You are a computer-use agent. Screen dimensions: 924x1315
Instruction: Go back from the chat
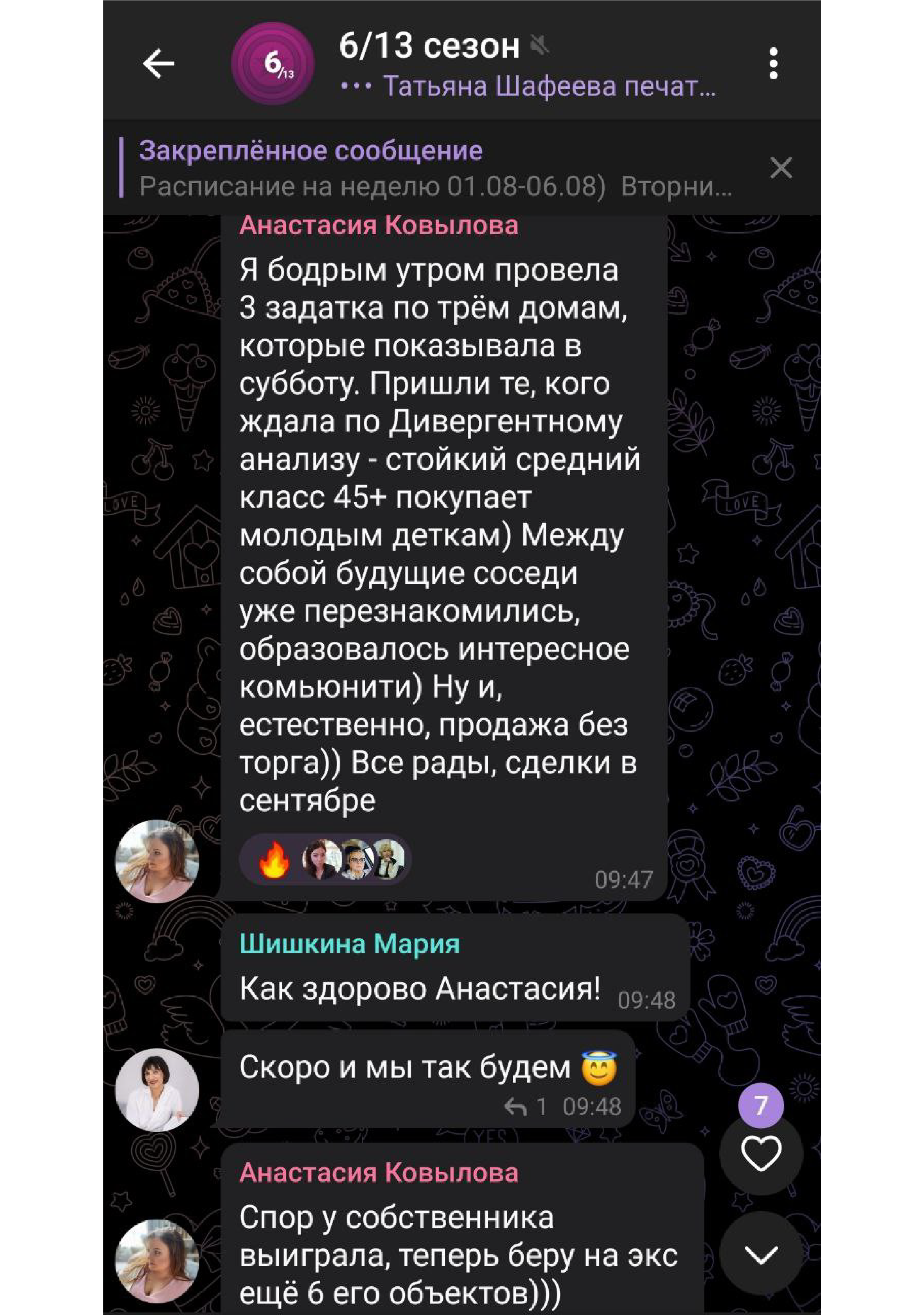coord(159,63)
